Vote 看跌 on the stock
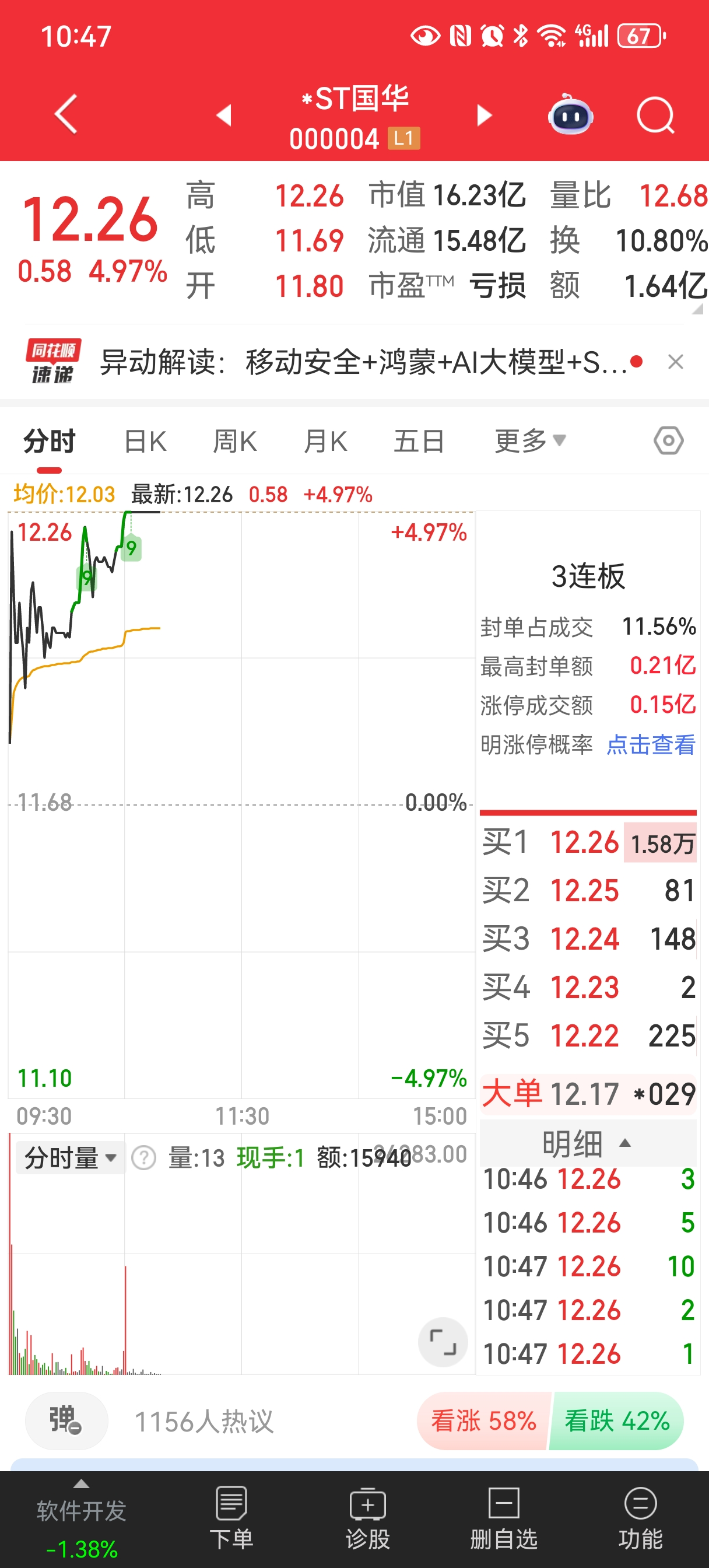709x1568 pixels. 616,1422
